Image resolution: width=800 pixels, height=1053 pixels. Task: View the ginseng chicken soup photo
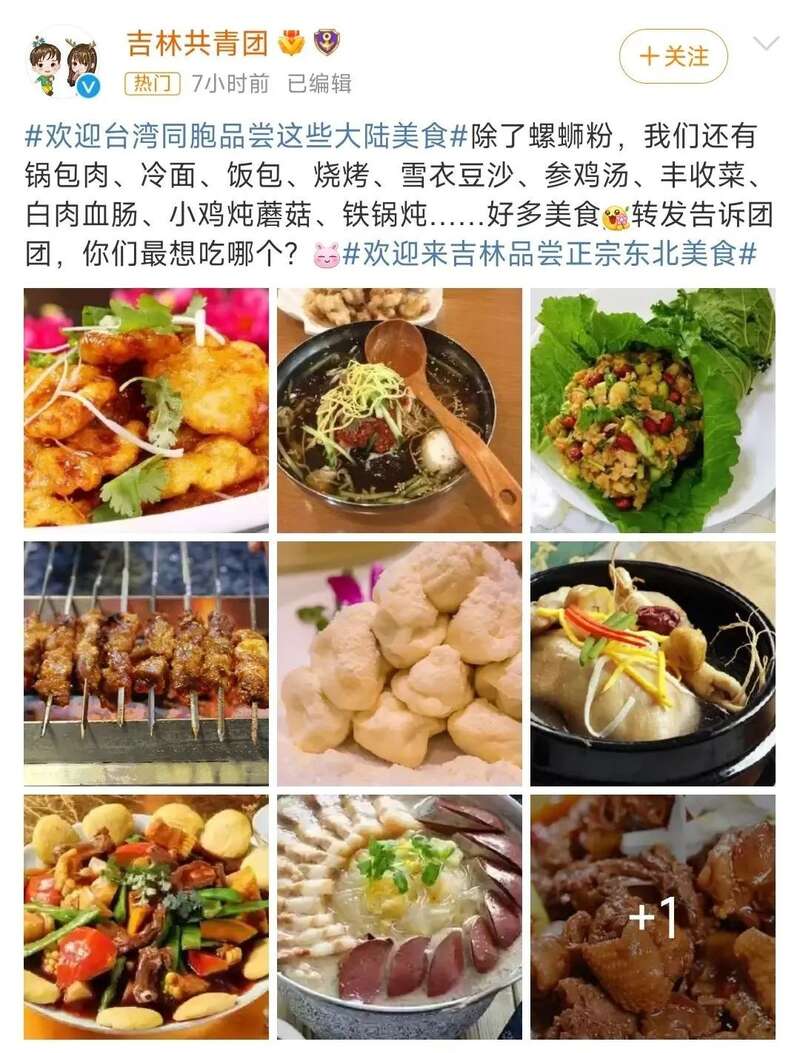pos(652,663)
